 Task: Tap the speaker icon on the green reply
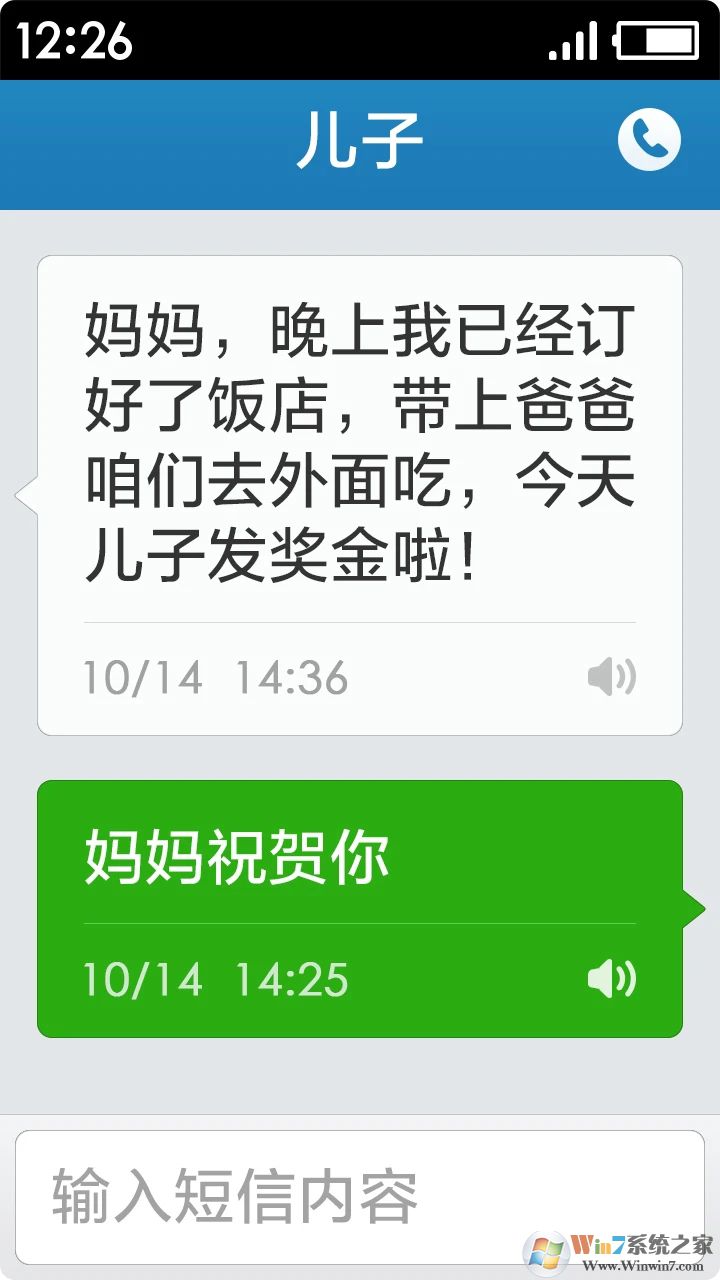click(612, 980)
